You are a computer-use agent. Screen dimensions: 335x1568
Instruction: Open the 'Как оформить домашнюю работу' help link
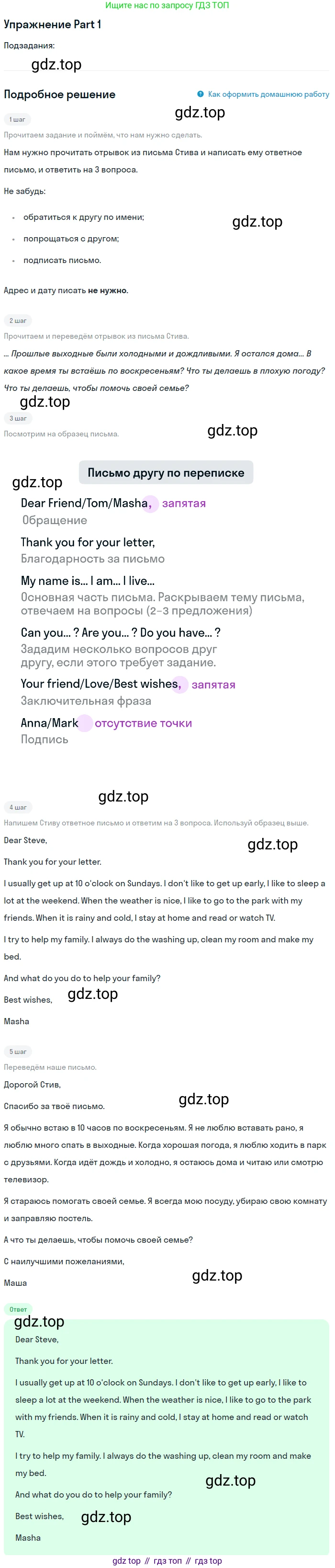click(268, 94)
